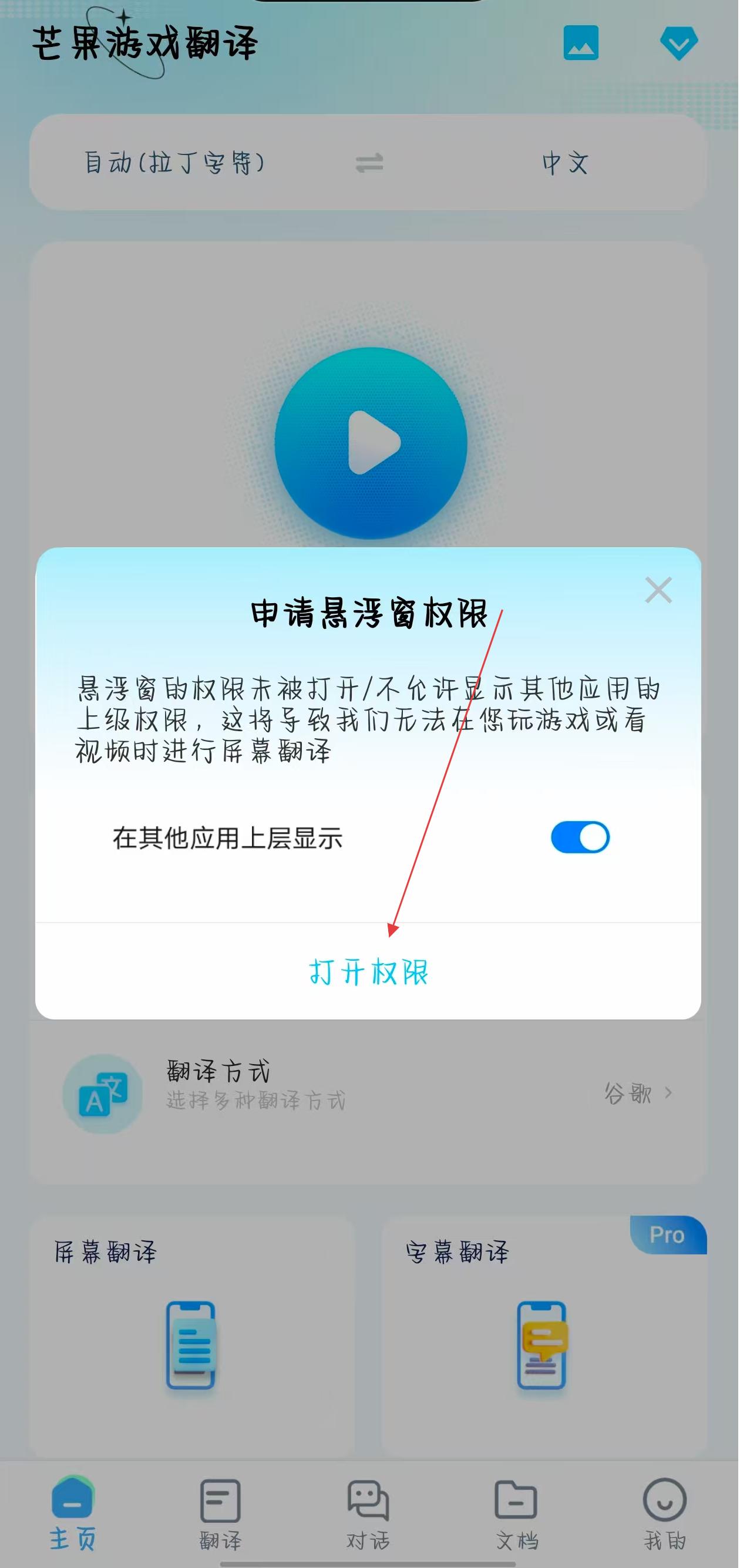Screen dimensions: 740x1568
Task: Switch to the 我的 tab
Action: [x=665, y=1514]
